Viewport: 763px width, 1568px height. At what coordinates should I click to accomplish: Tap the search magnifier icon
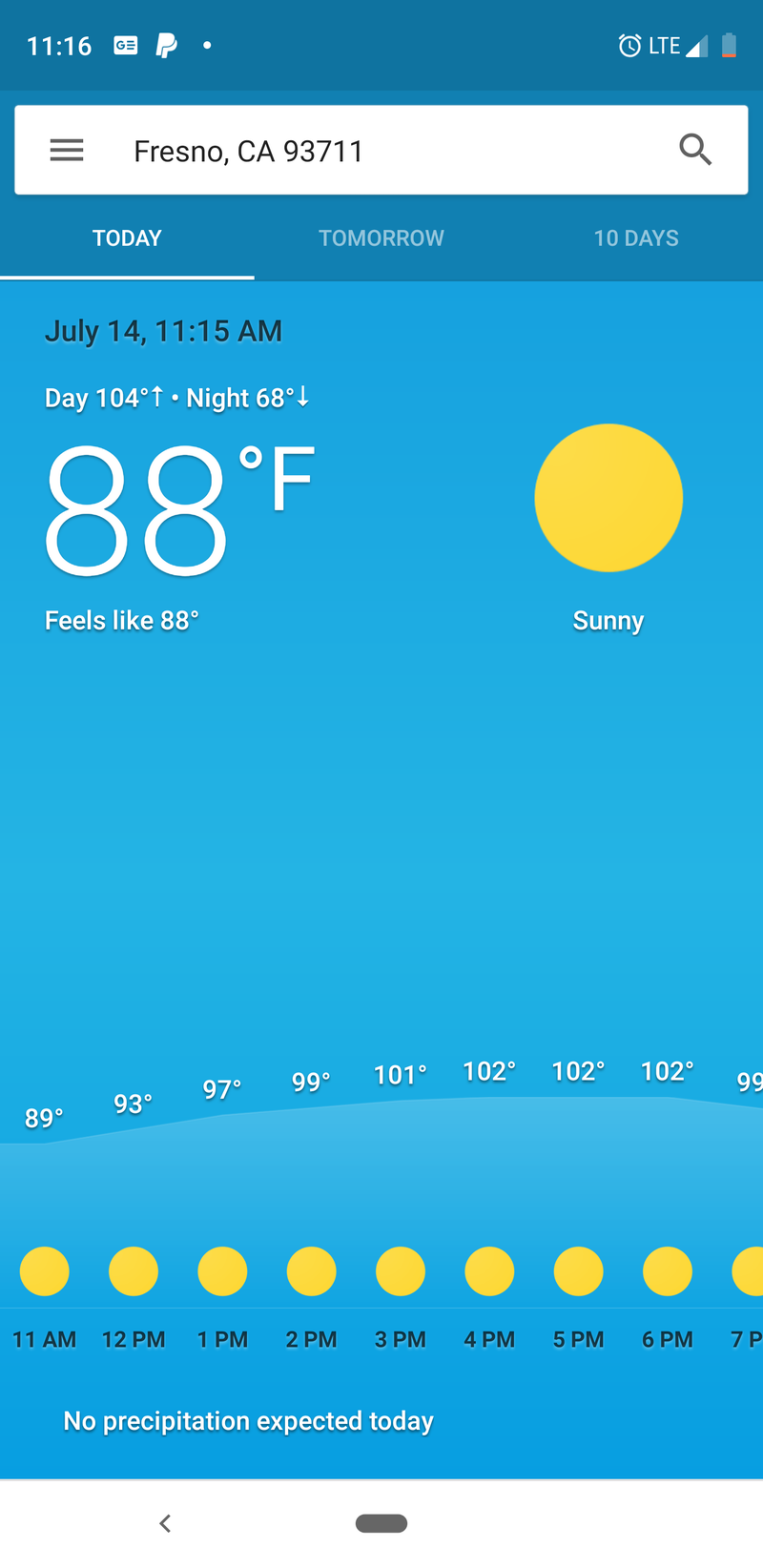tap(695, 151)
